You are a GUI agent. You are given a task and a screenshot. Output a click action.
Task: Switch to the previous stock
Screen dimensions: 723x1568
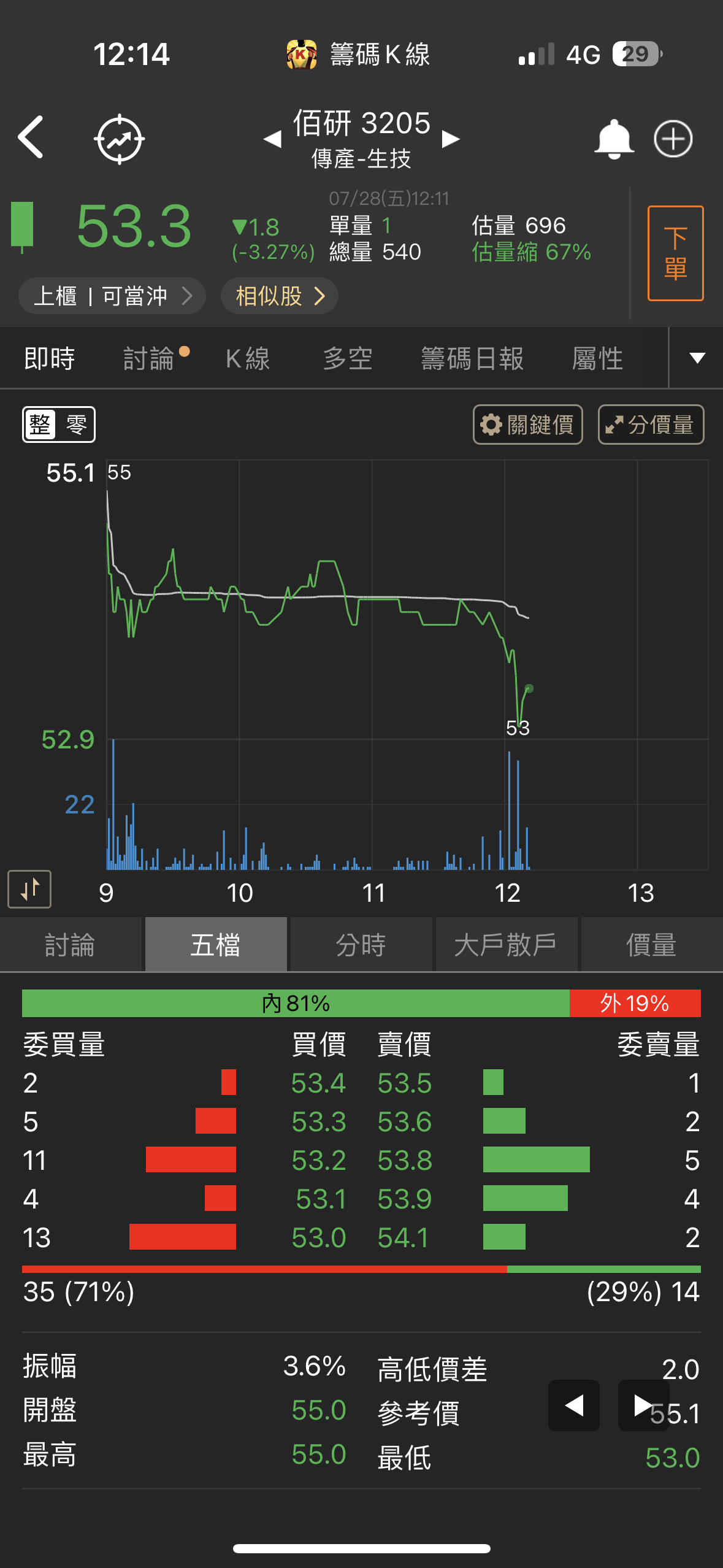pos(272,139)
